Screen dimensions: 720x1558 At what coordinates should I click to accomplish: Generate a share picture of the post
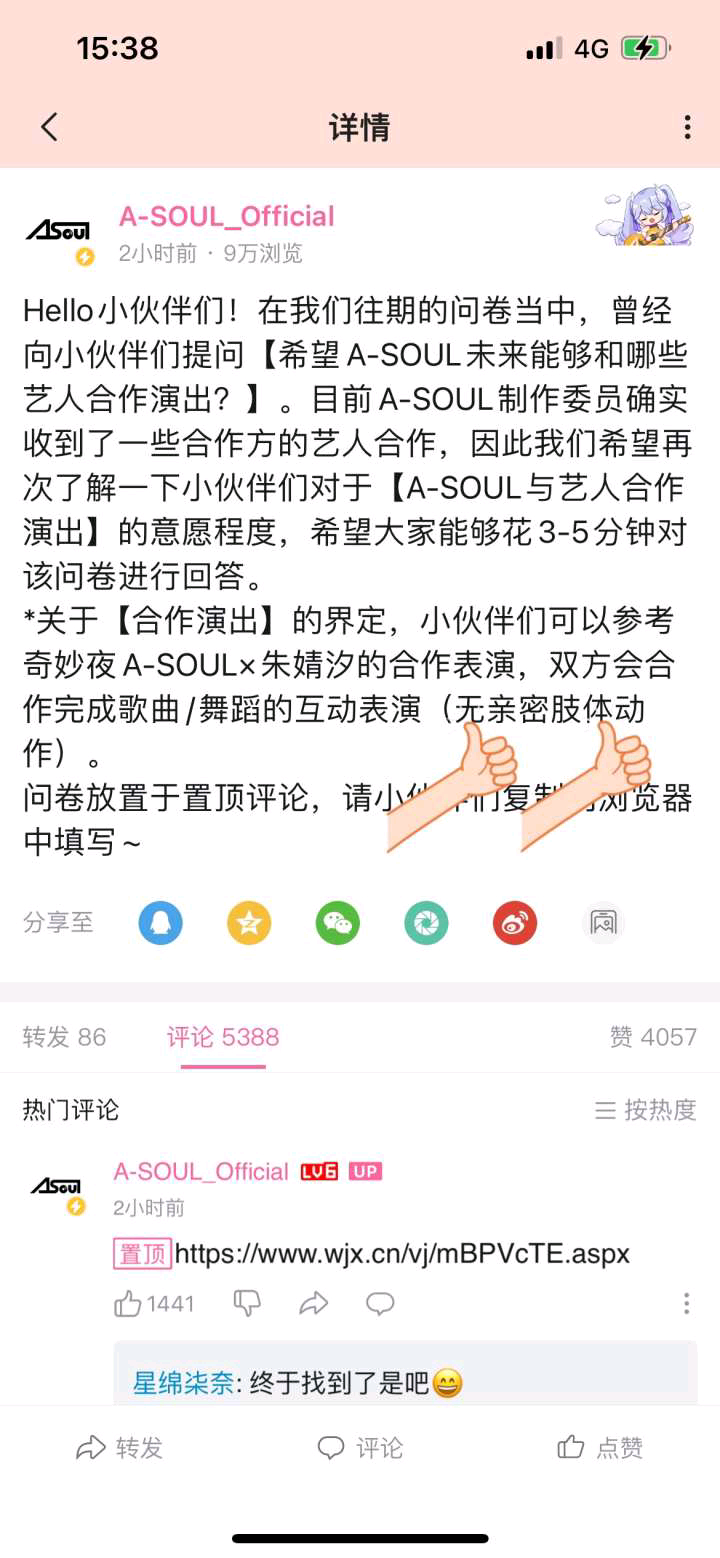(603, 922)
